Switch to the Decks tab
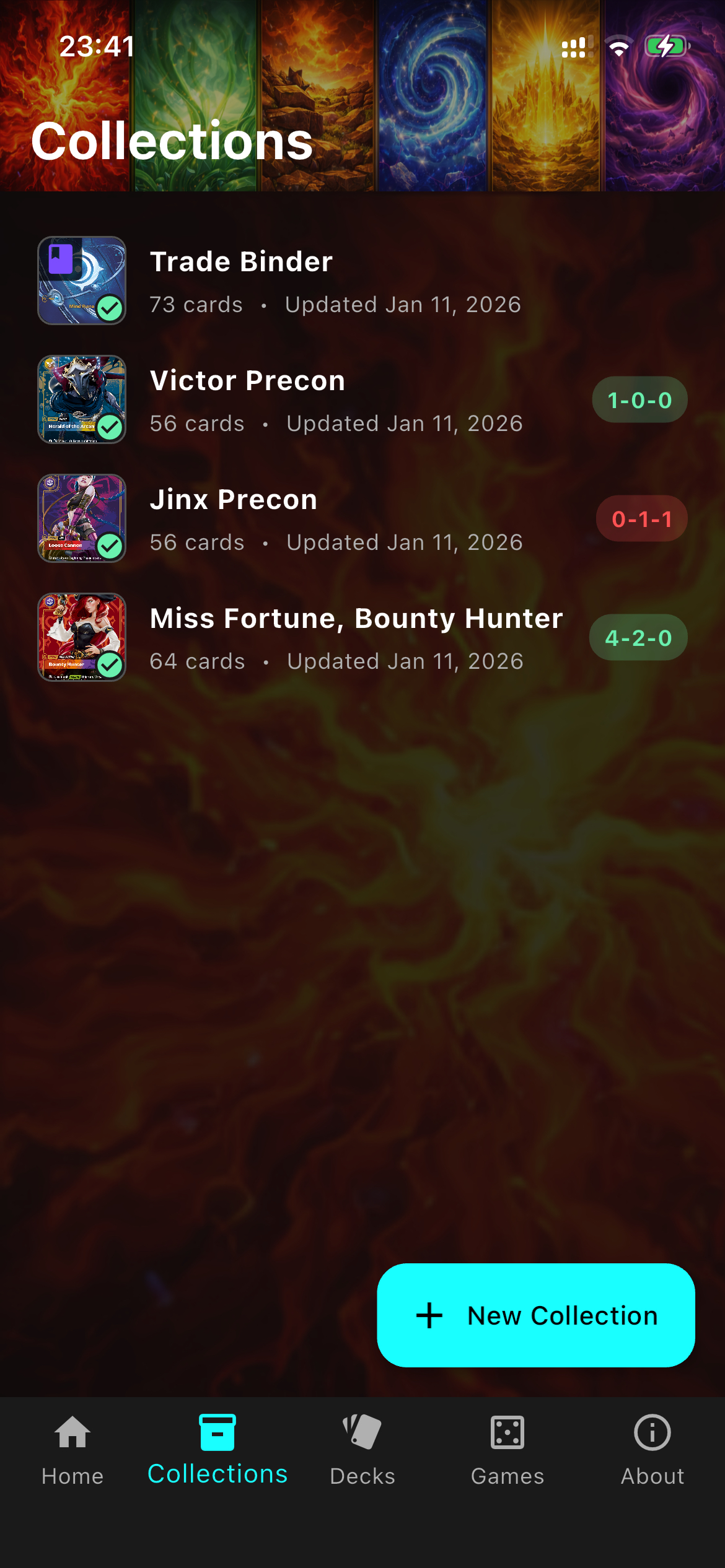The height and width of the screenshot is (1568, 725). tap(362, 1450)
